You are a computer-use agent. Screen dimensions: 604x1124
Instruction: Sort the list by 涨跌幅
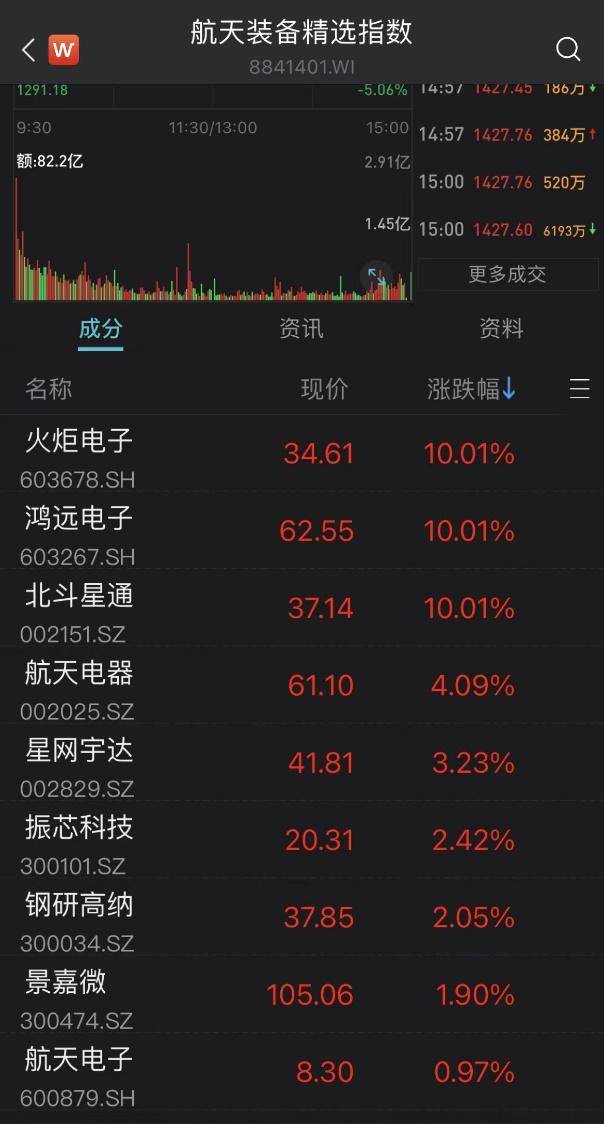coord(471,389)
